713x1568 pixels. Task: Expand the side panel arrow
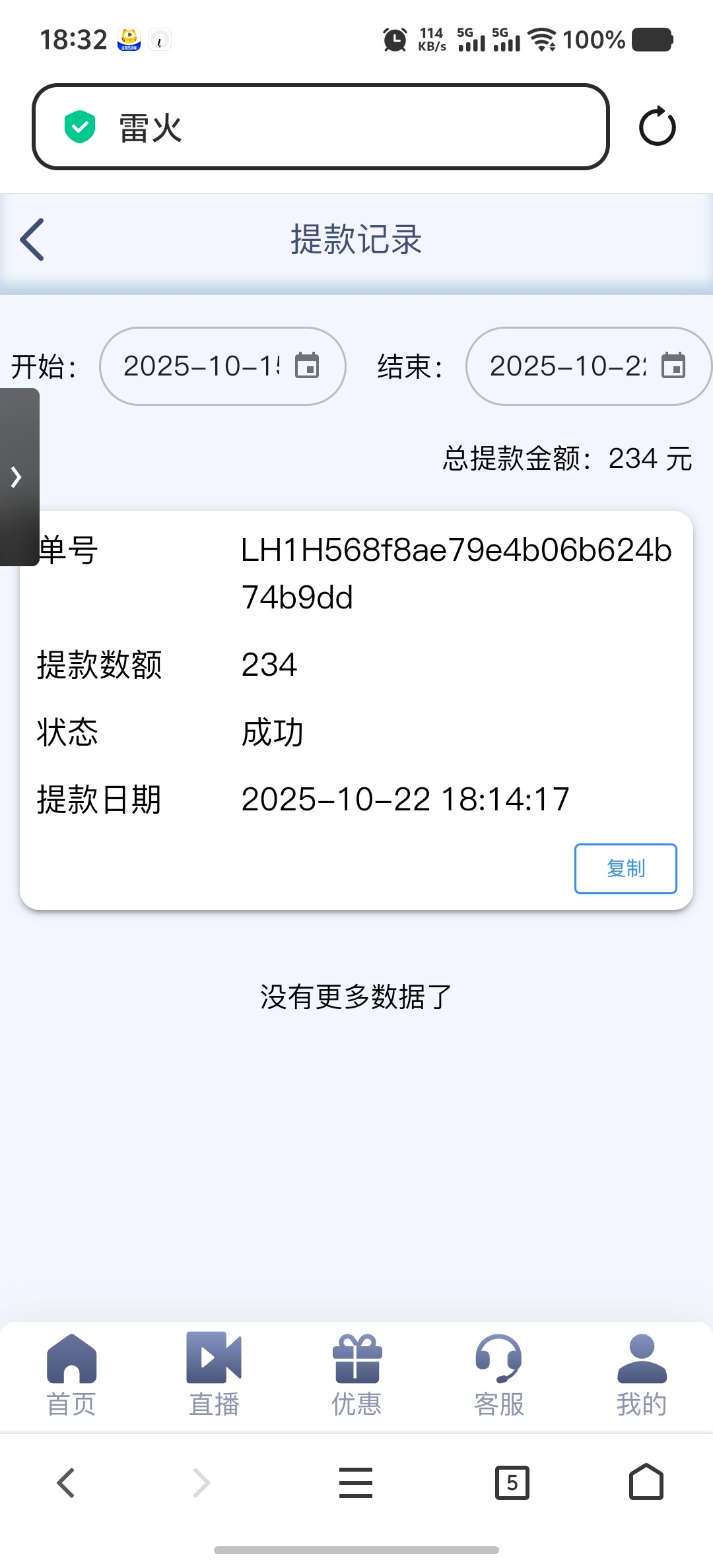pyautogui.click(x=17, y=476)
